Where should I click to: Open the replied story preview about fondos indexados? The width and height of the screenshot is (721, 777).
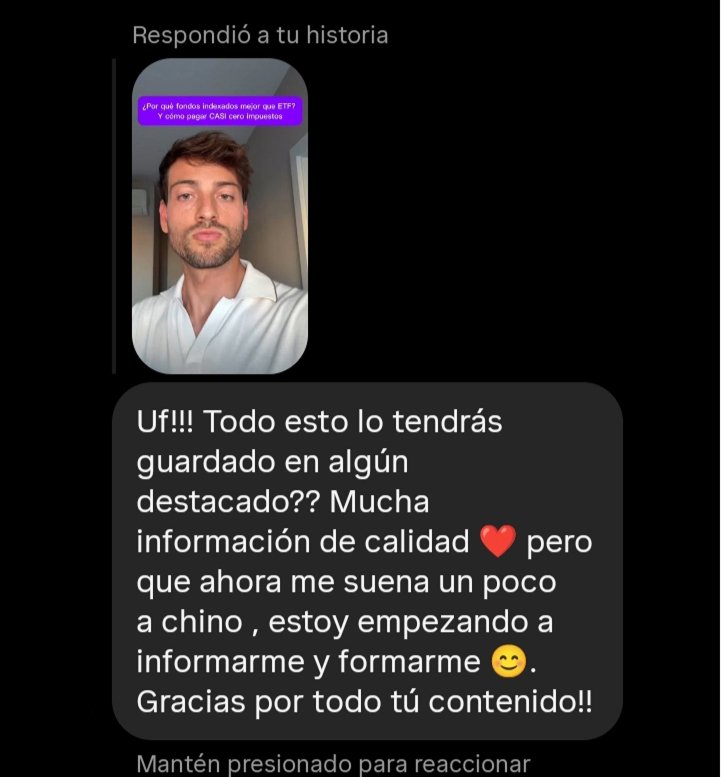click(219, 216)
